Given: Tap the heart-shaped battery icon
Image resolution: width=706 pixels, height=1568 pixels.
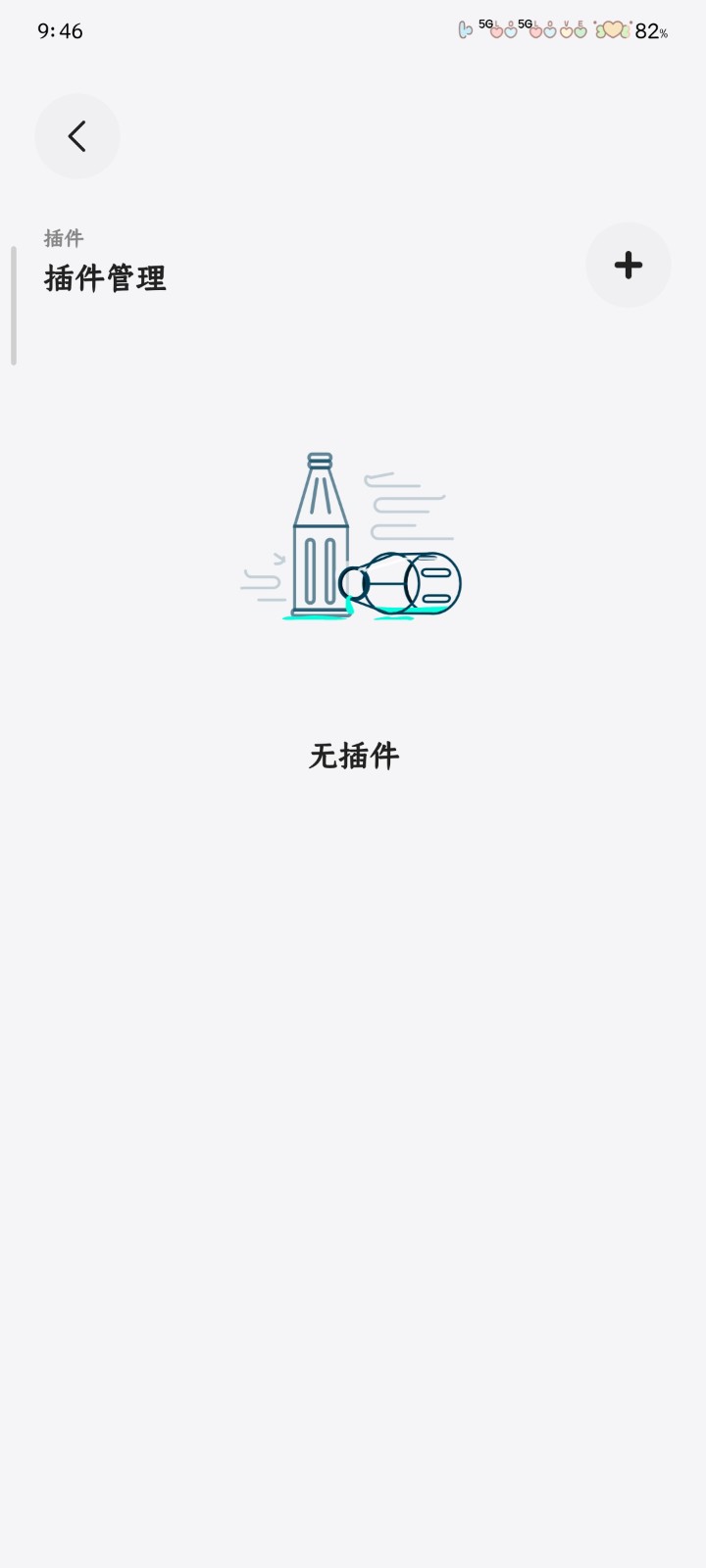Looking at the screenshot, I should 613,30.
